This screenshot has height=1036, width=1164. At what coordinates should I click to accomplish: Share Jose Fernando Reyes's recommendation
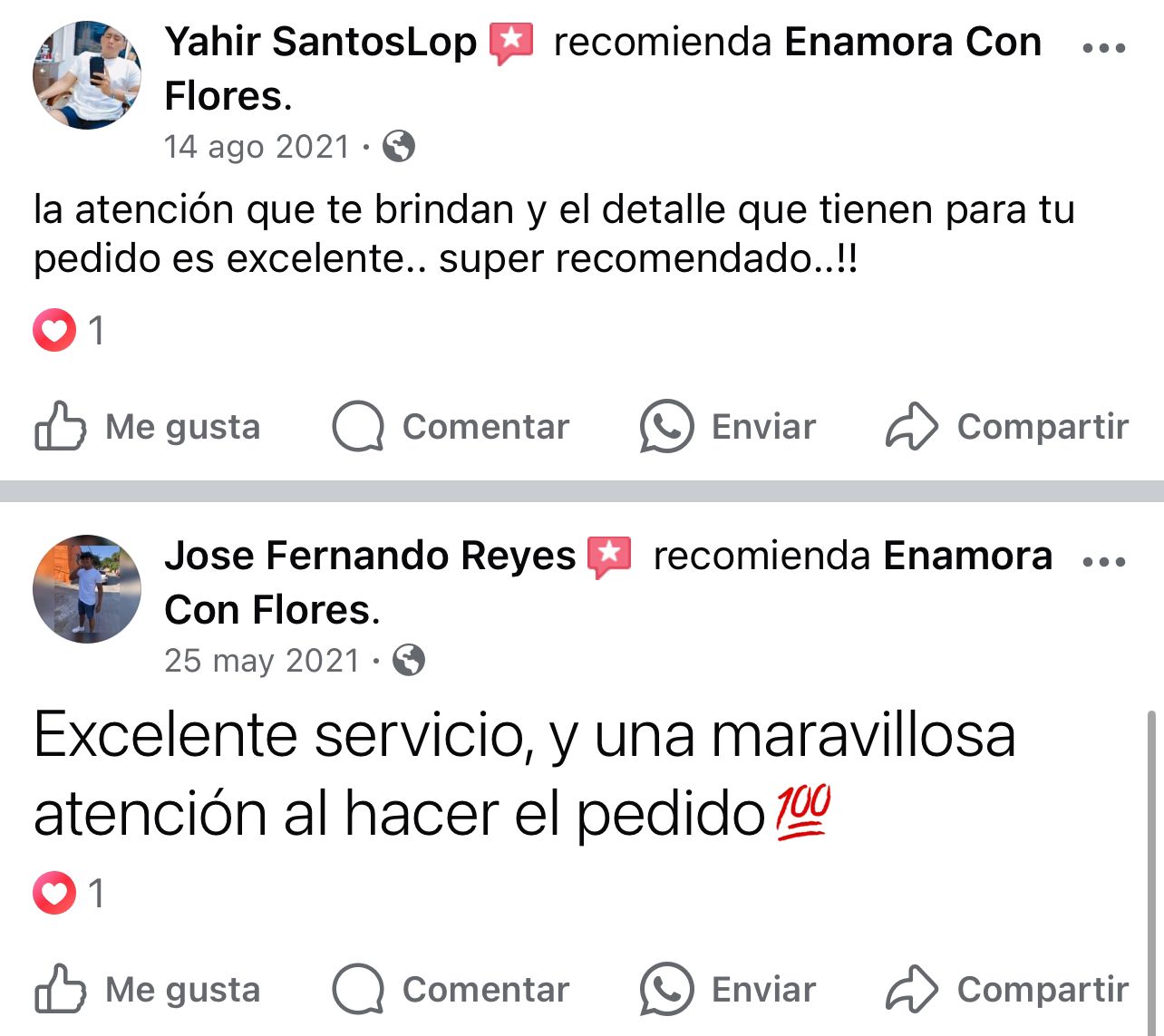pyautogui.click(x=1007, y=990)
